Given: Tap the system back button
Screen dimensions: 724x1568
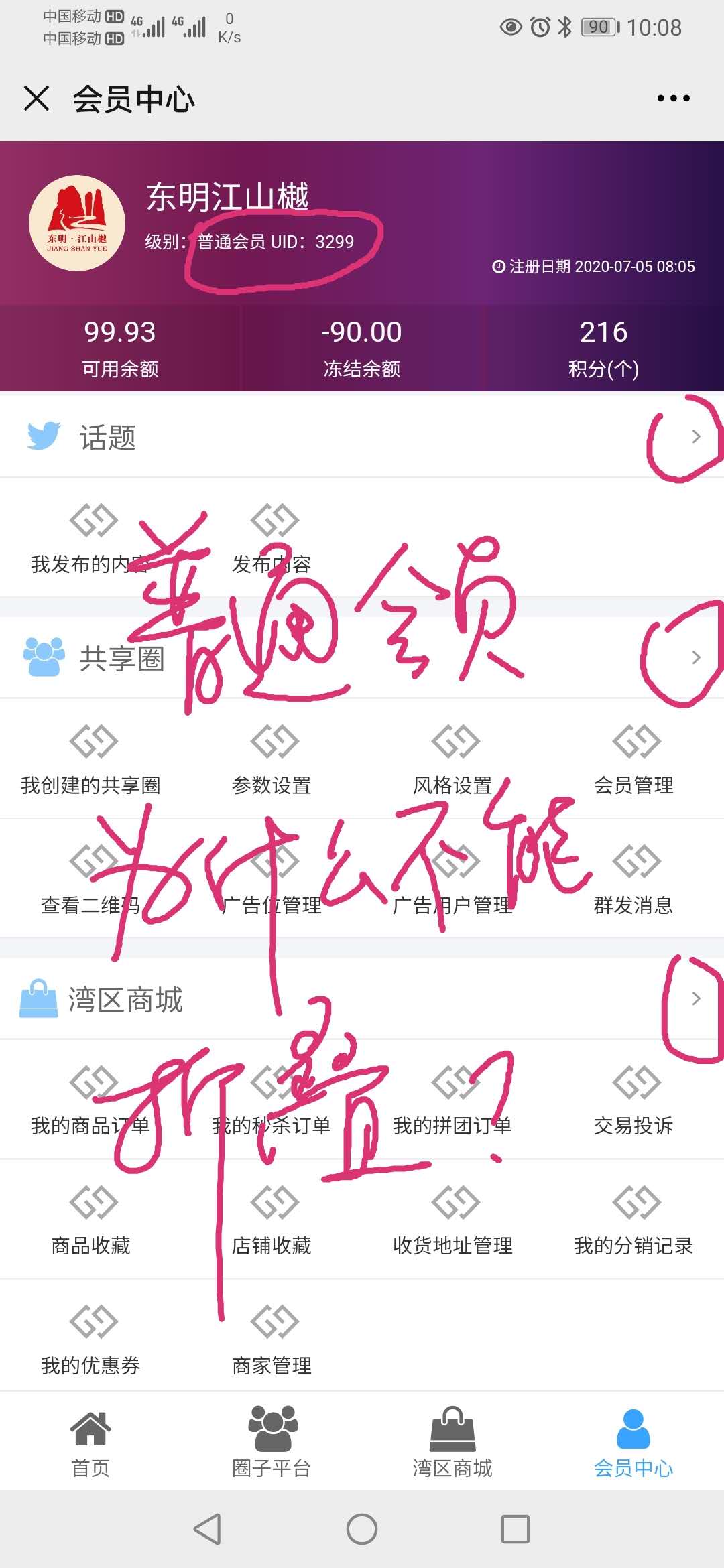Looking at the screenshot, I should (x=207, y=1529).
